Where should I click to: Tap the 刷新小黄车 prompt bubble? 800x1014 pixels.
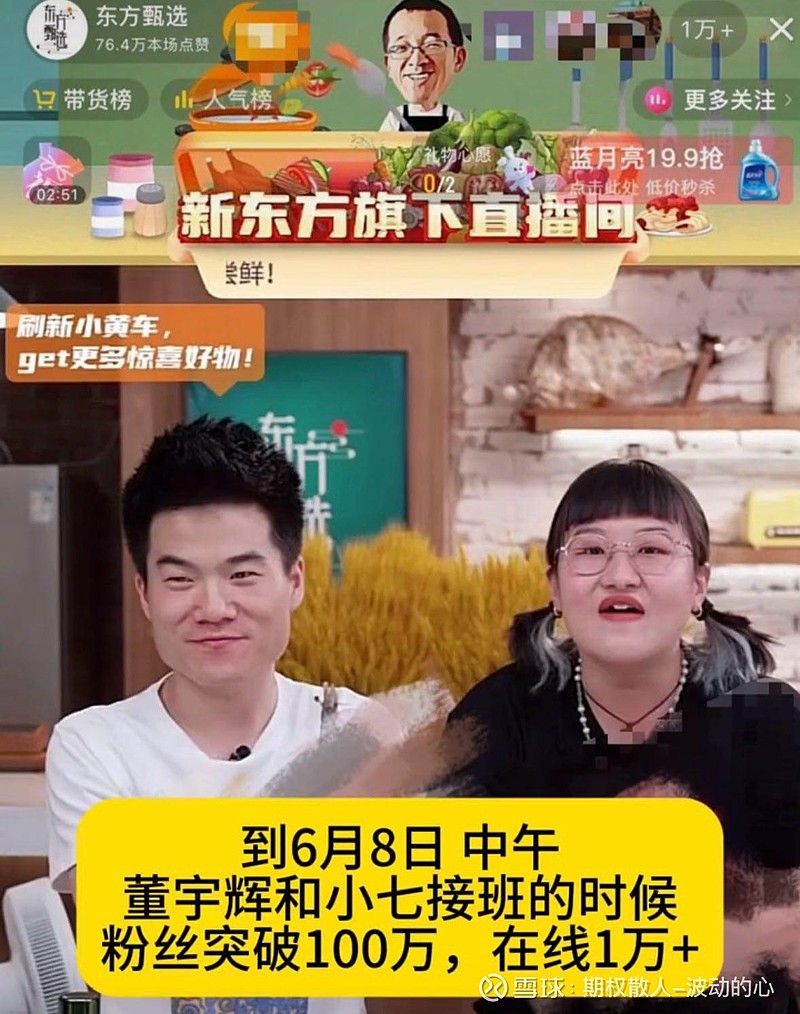[135, 340]
